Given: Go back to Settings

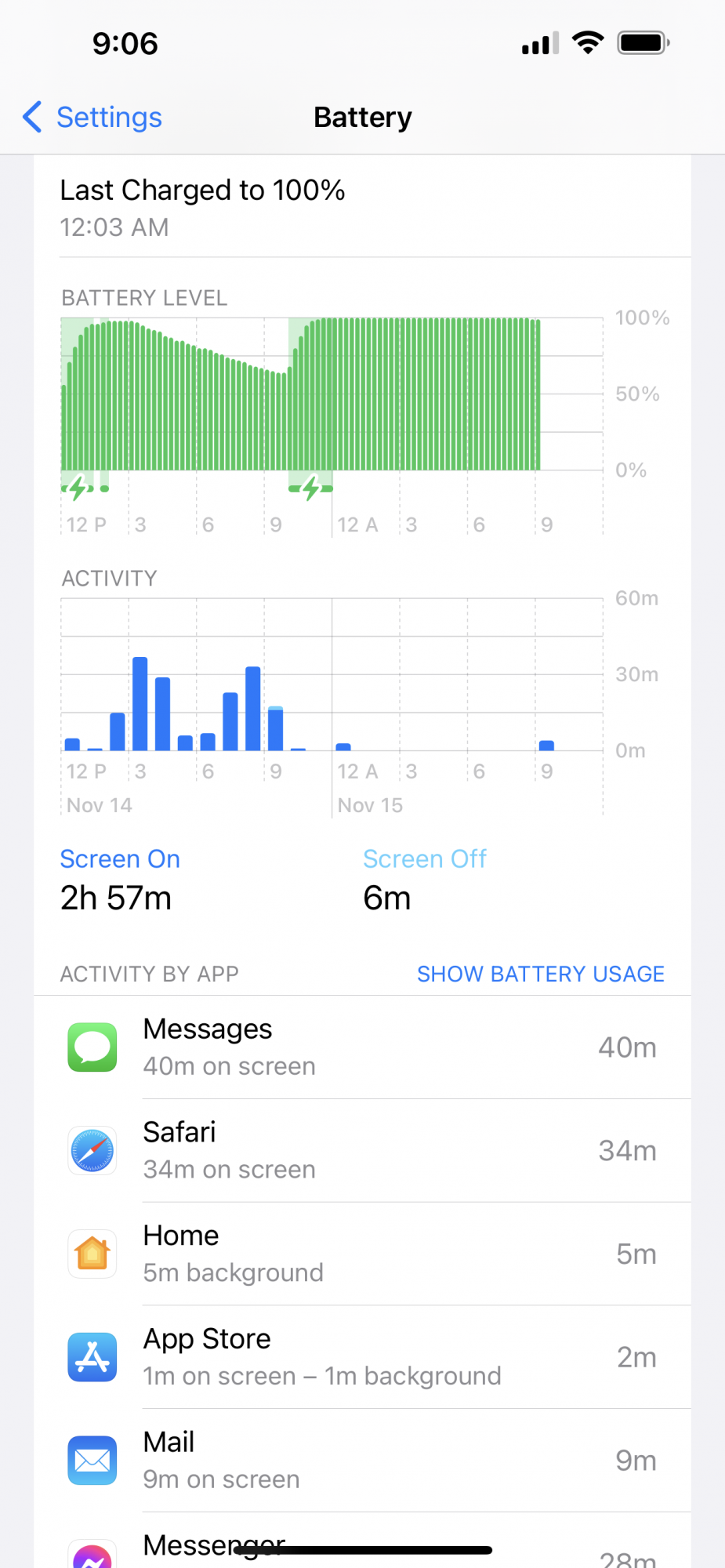Looking at the screenshot, I should (x=92, y=118).
